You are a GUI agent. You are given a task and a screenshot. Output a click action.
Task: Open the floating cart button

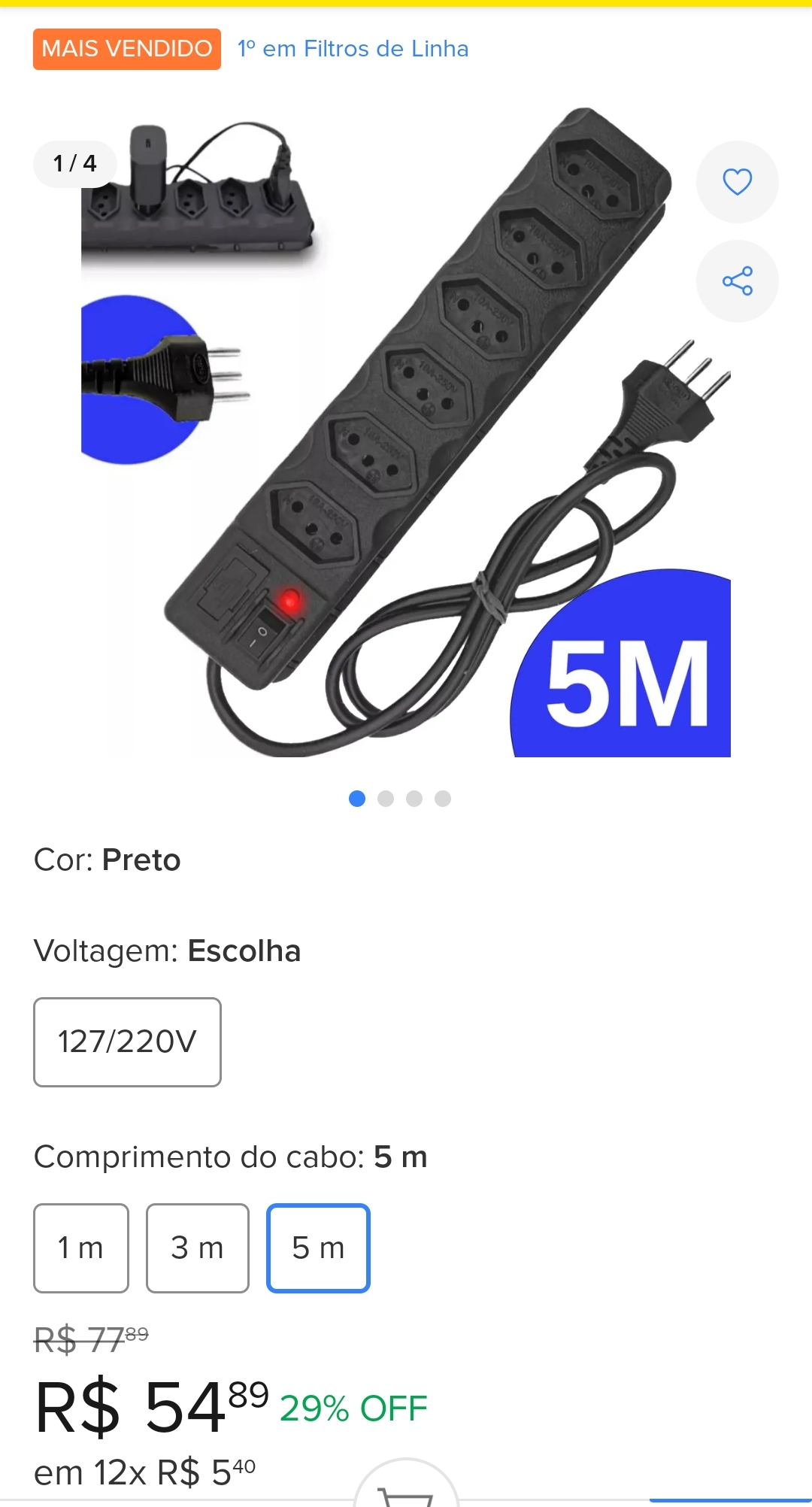click(406, 1485)
